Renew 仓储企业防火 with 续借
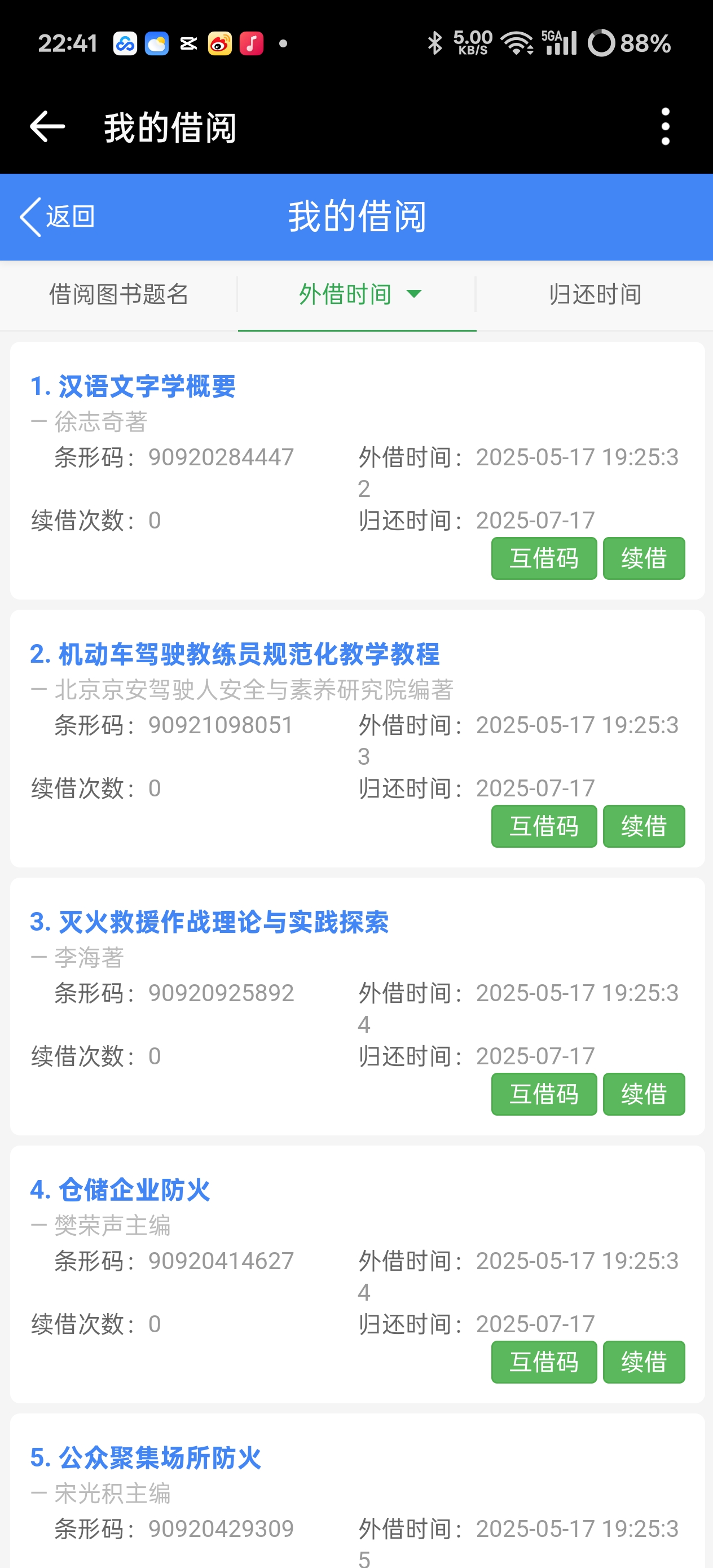The width and height of the screenshot is (713, 1568). 644,1362
